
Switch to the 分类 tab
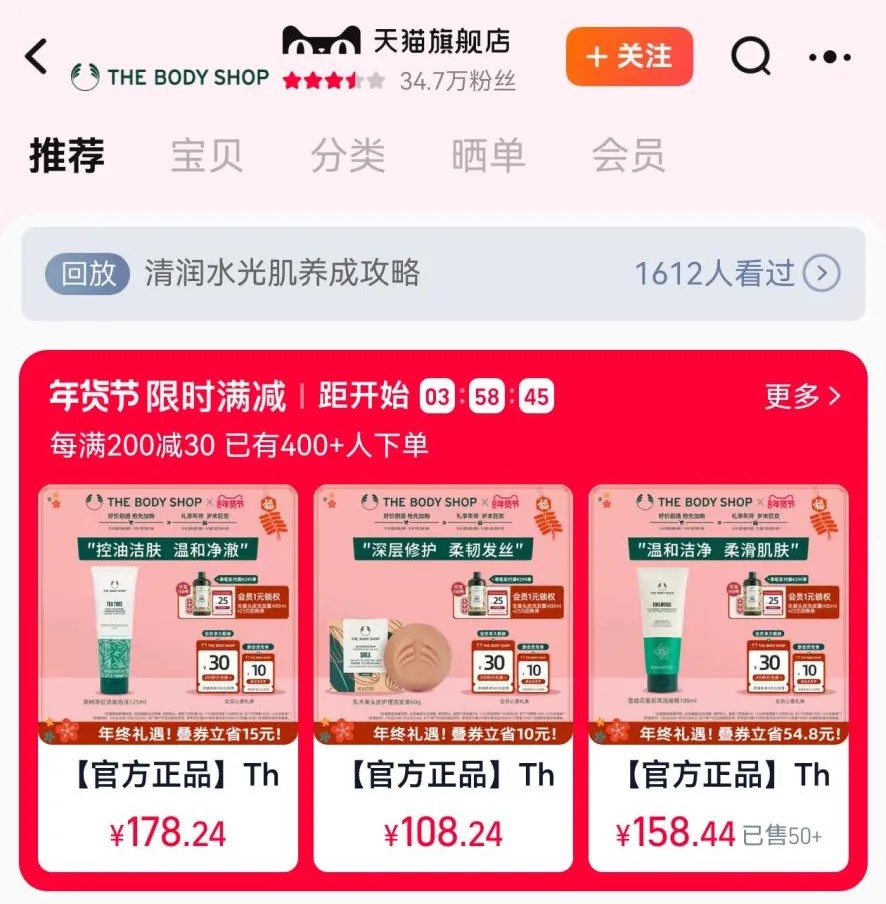347,156
